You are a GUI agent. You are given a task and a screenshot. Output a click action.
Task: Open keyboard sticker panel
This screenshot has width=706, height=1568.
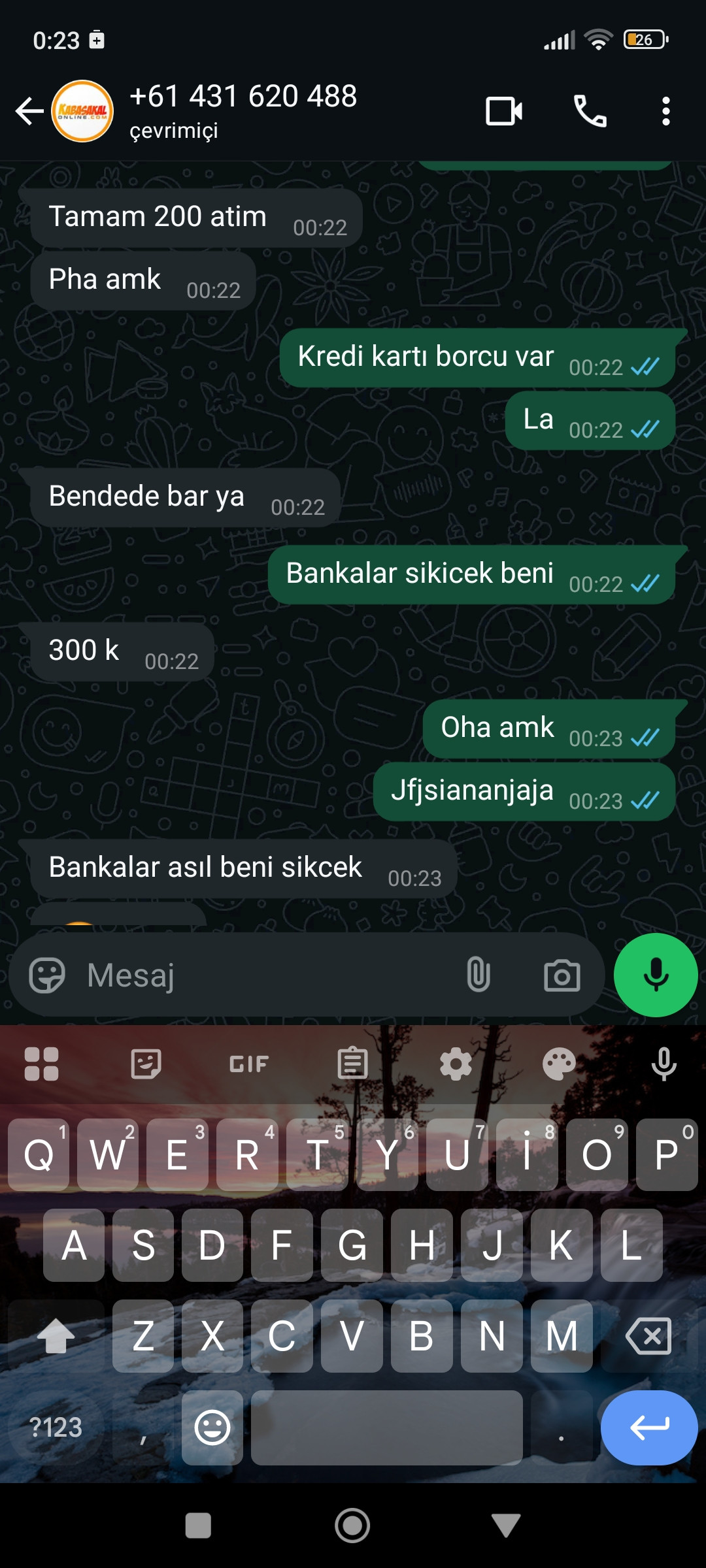click(145, 1064)
